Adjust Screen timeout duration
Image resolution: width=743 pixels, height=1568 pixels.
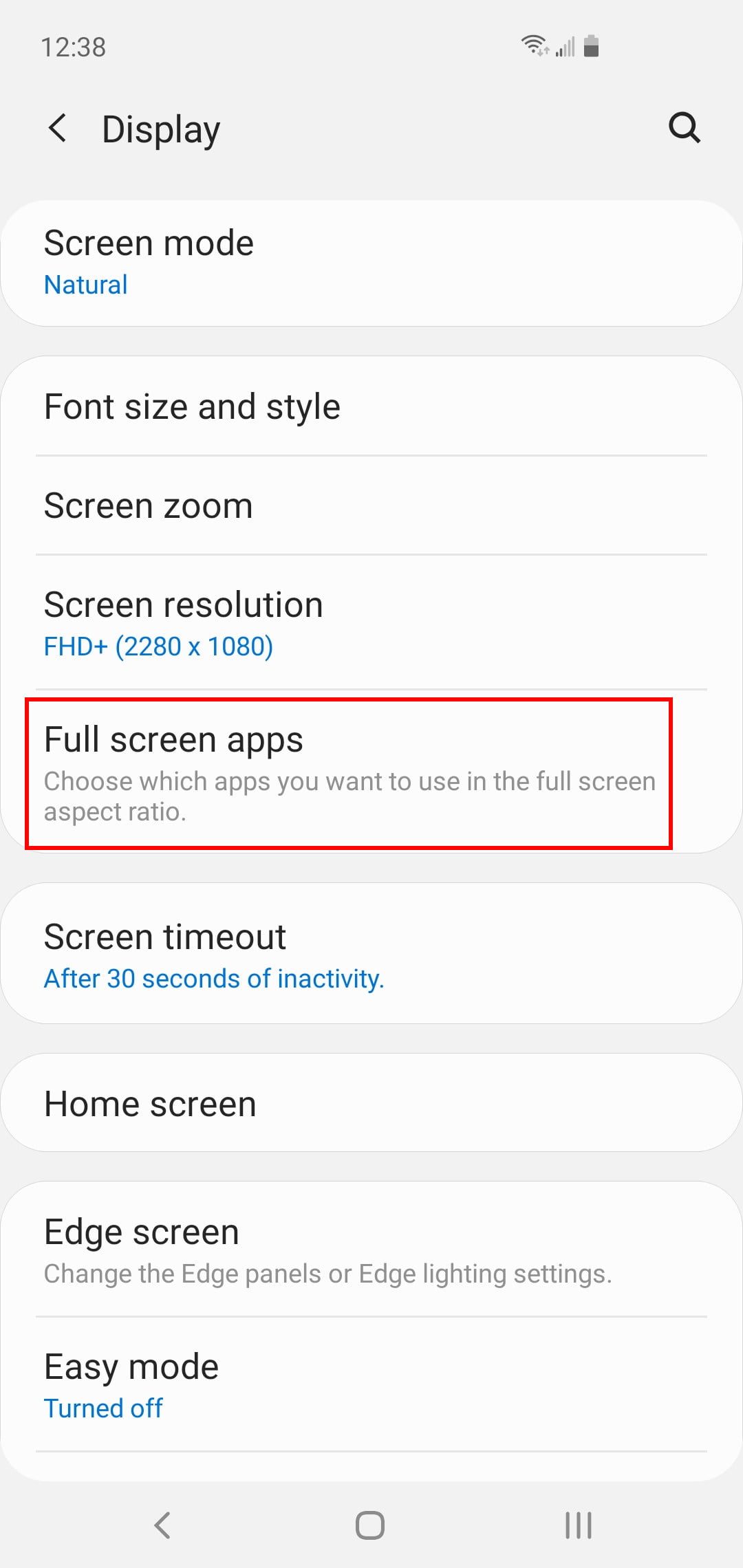pyautogui.click(x=371, y=954)
